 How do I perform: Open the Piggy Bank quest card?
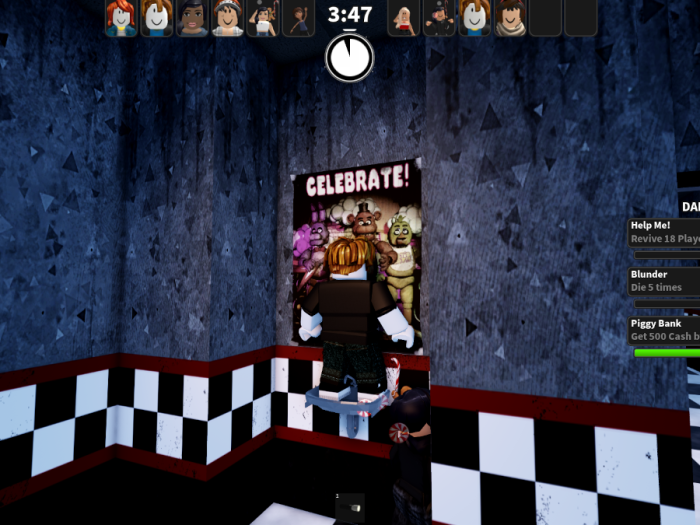(x=664, y=330)
